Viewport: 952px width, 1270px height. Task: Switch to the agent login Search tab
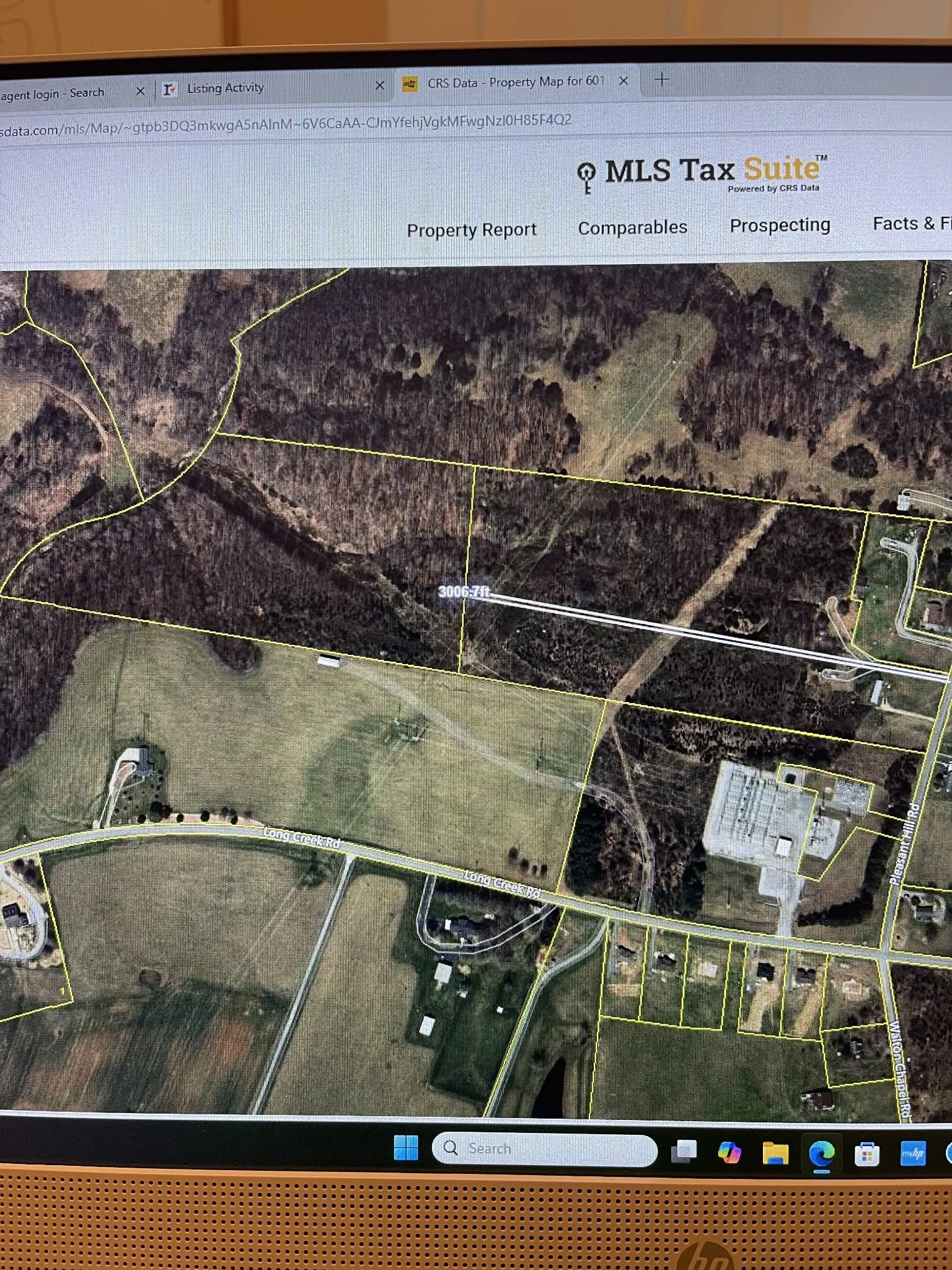(x=53, y=94)
